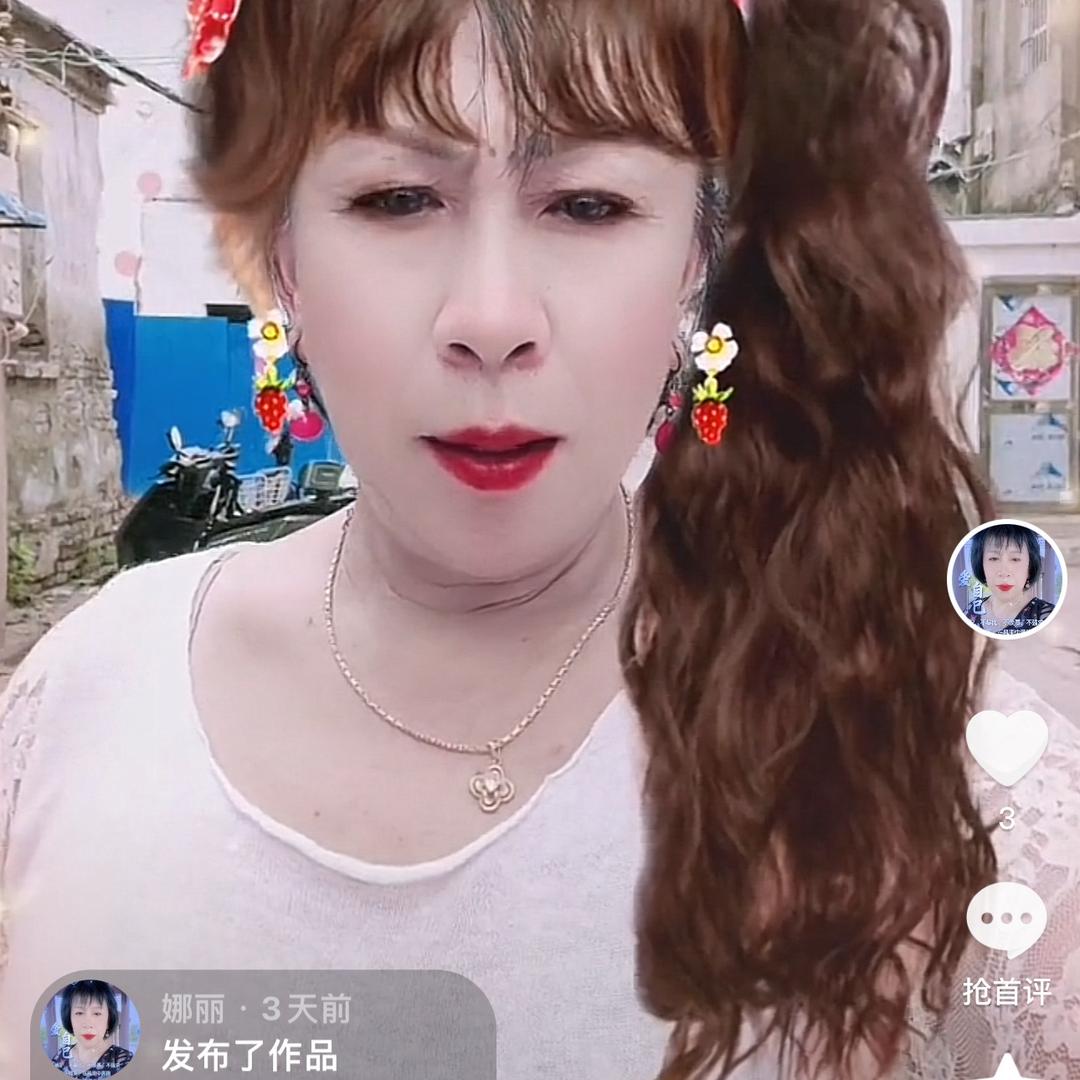Open comments via the 抢首评 bubble
Image resolution: width=1080 pixels, height=1080 pixels.
[1006, 920]
